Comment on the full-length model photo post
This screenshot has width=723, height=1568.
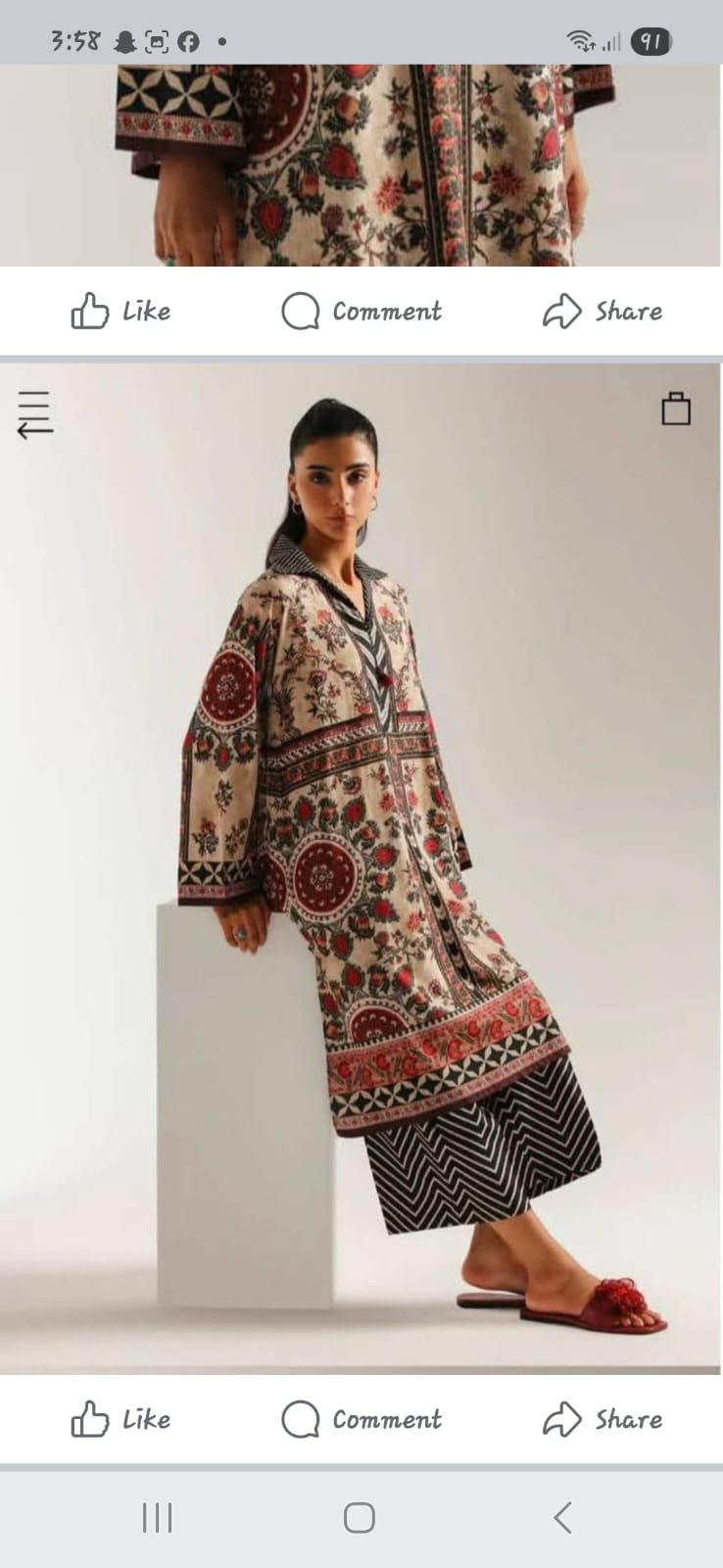pos(361,1419)
